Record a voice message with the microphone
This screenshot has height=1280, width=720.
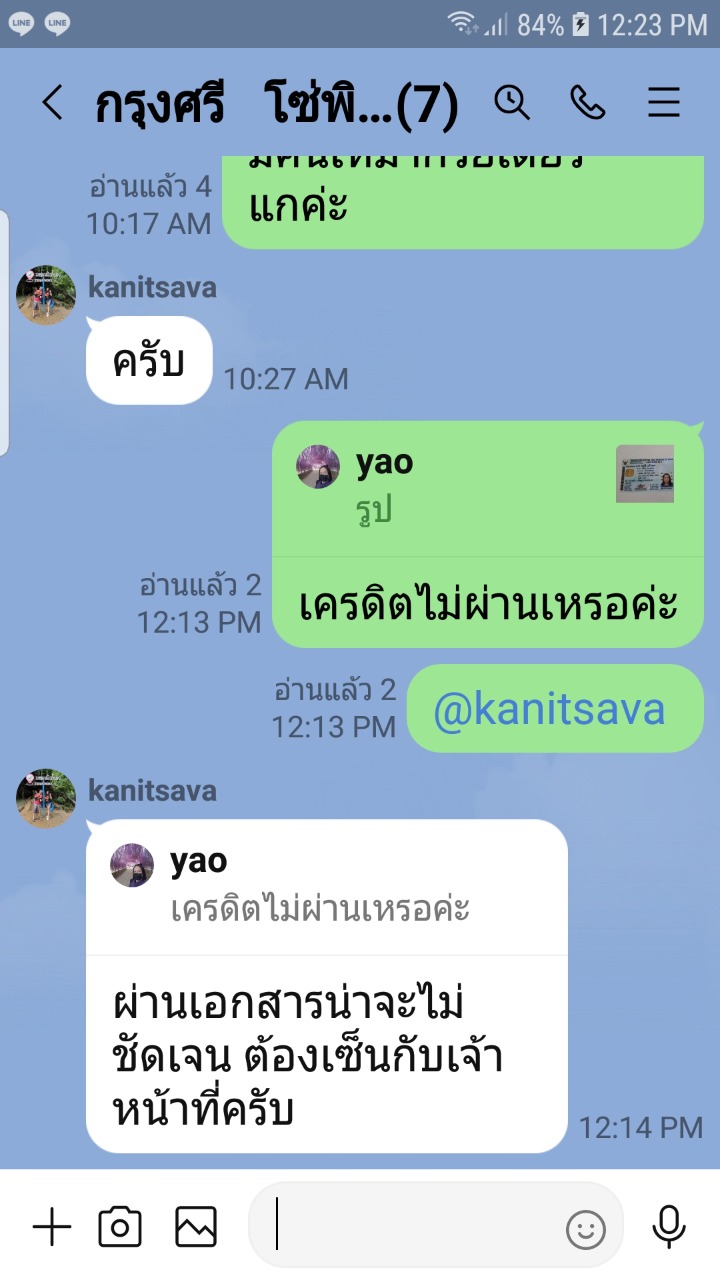[669, 1227]
